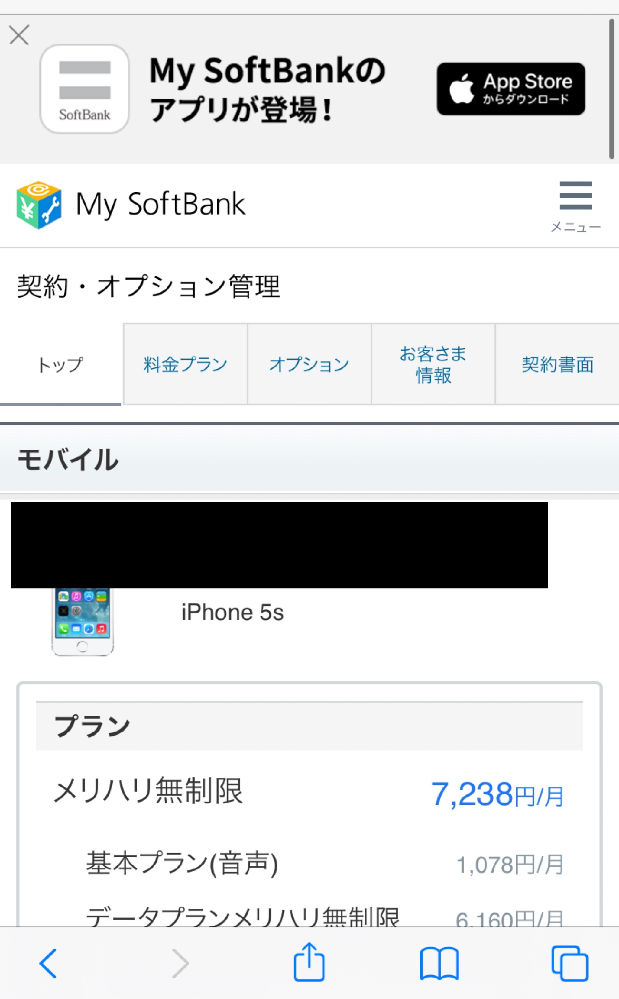Viewport: 619px width, 999px height.
Task: Switch to the 料金プラン tab
Action: coord(185,364)
